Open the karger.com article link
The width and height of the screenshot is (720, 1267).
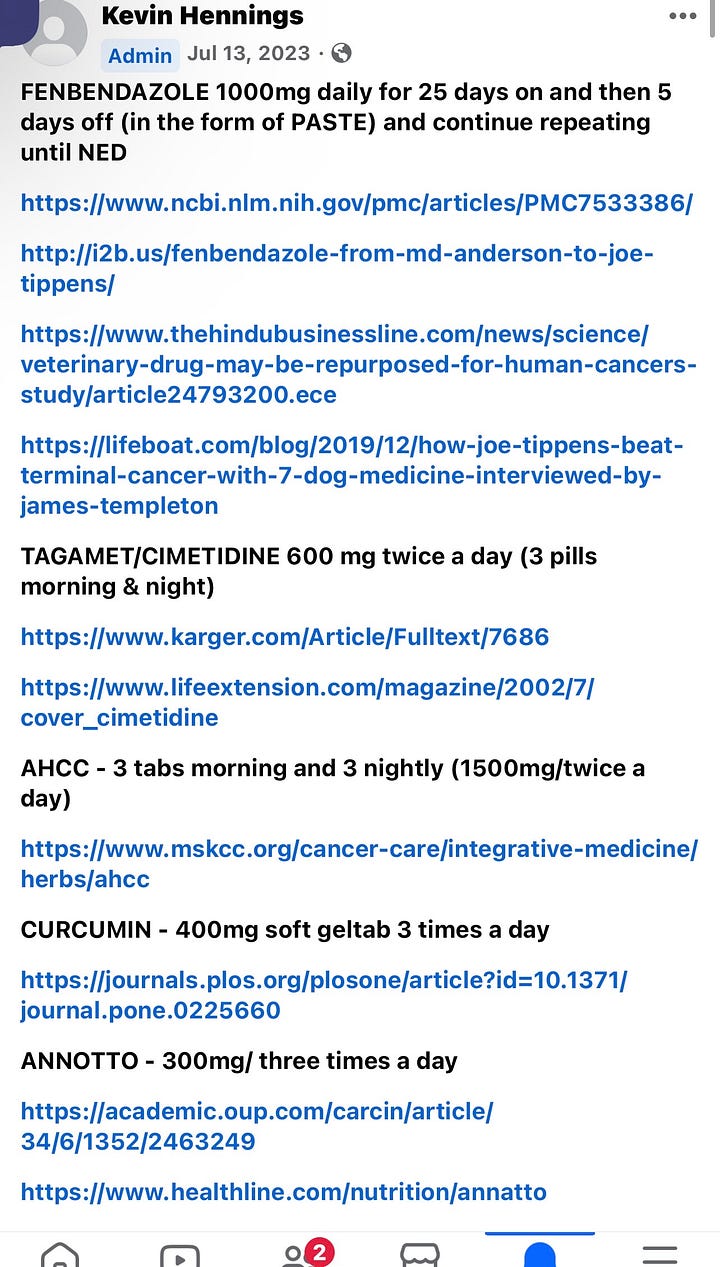283,637
